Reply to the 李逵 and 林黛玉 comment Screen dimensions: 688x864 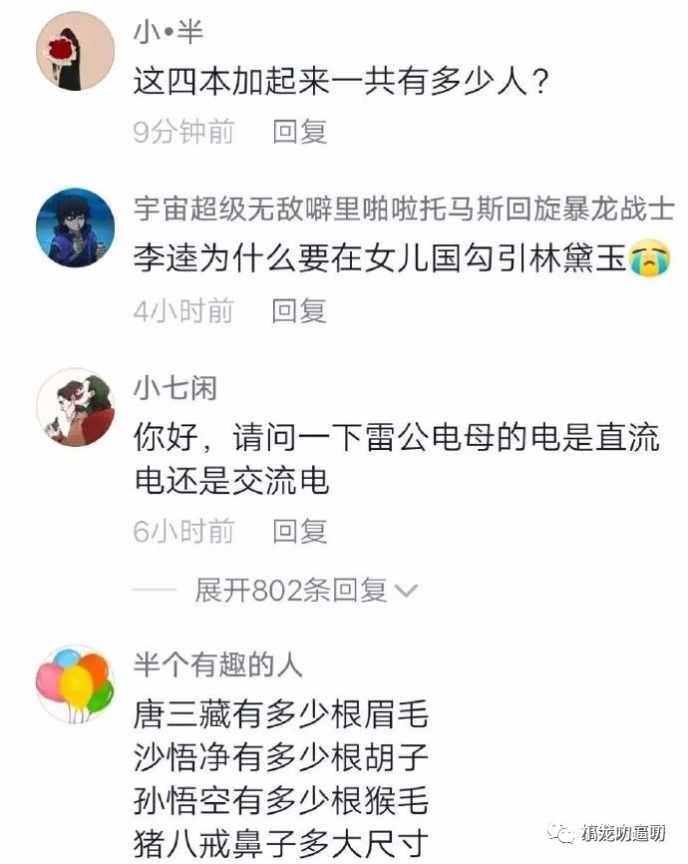point(300,311)
